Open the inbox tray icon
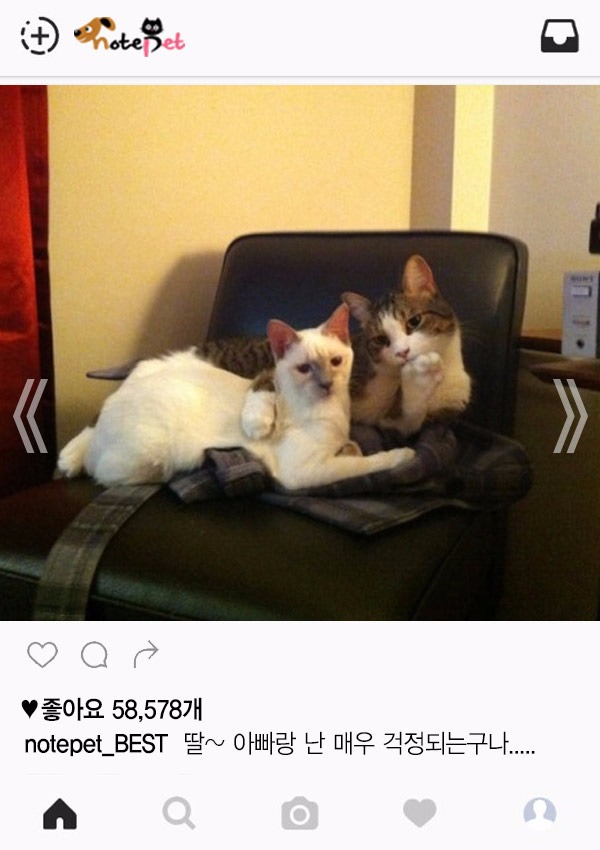Image resolution: width=600 pixels, height=850 pixels. [559, 36]
